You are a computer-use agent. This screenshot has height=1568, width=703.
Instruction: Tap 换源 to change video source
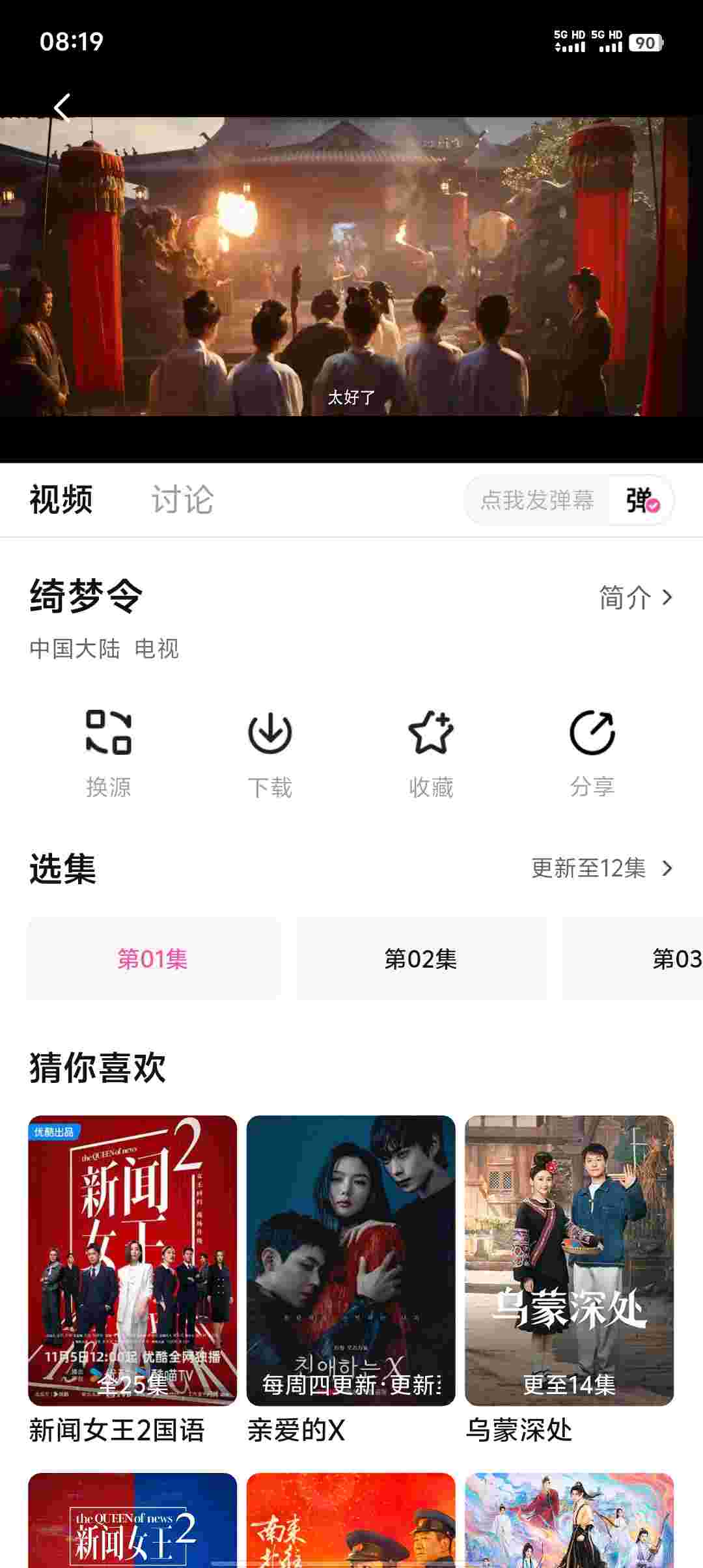[x=109, y=753]
